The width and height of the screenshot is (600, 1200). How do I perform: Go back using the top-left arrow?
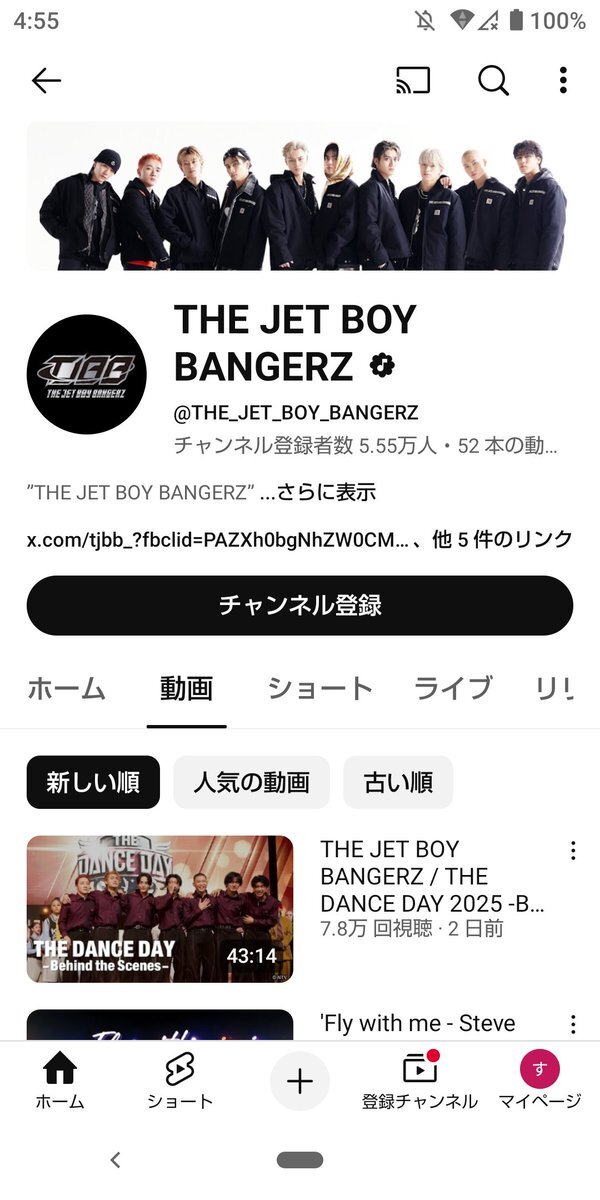46,81
